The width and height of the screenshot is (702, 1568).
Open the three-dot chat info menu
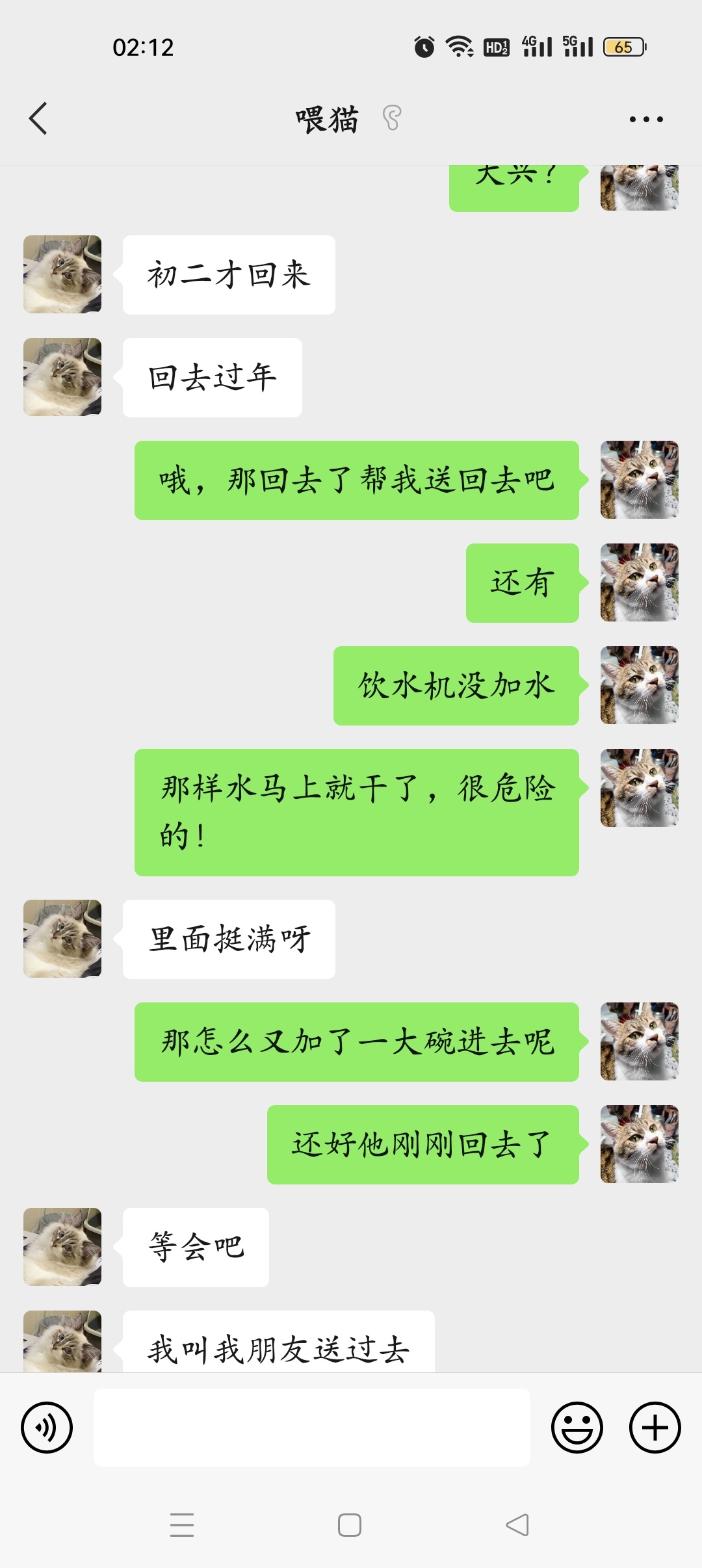(645, 120)
